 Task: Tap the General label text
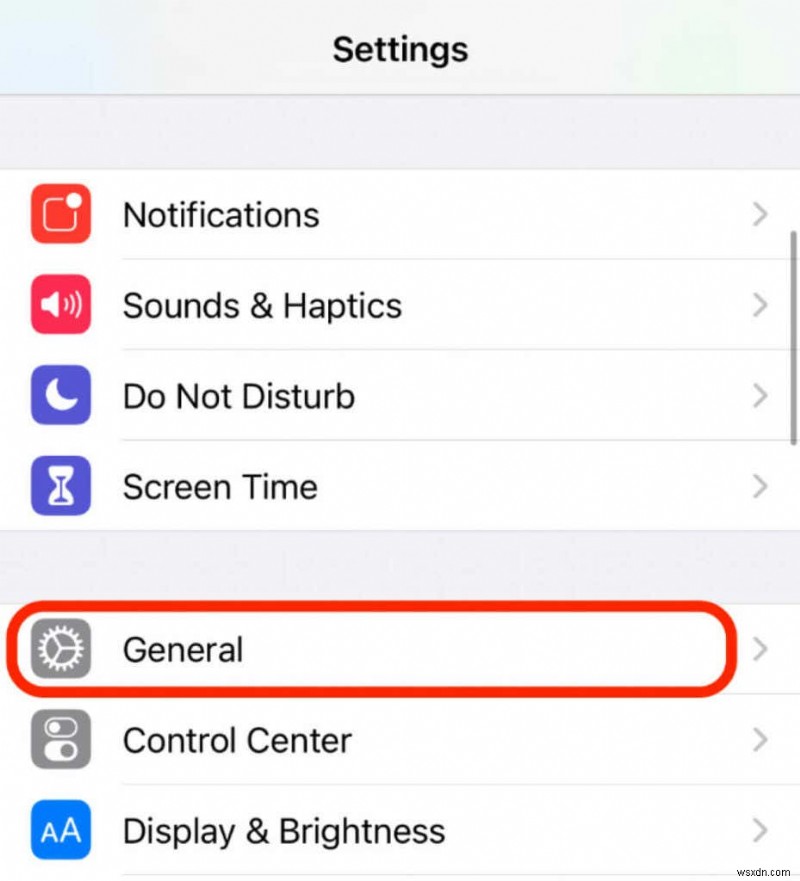(x=183, y=649)
